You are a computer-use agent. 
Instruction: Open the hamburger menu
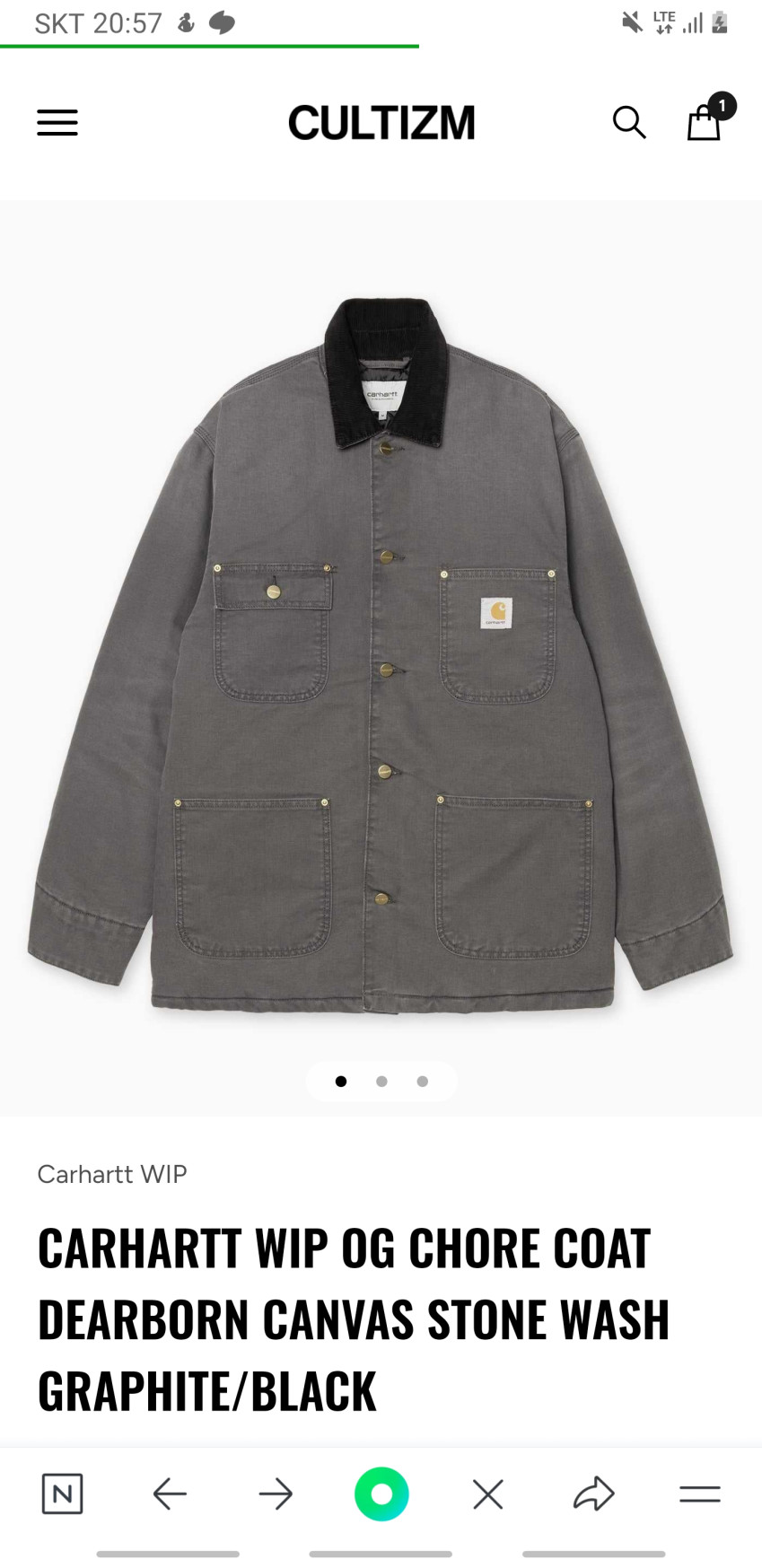tap(57, 122)
